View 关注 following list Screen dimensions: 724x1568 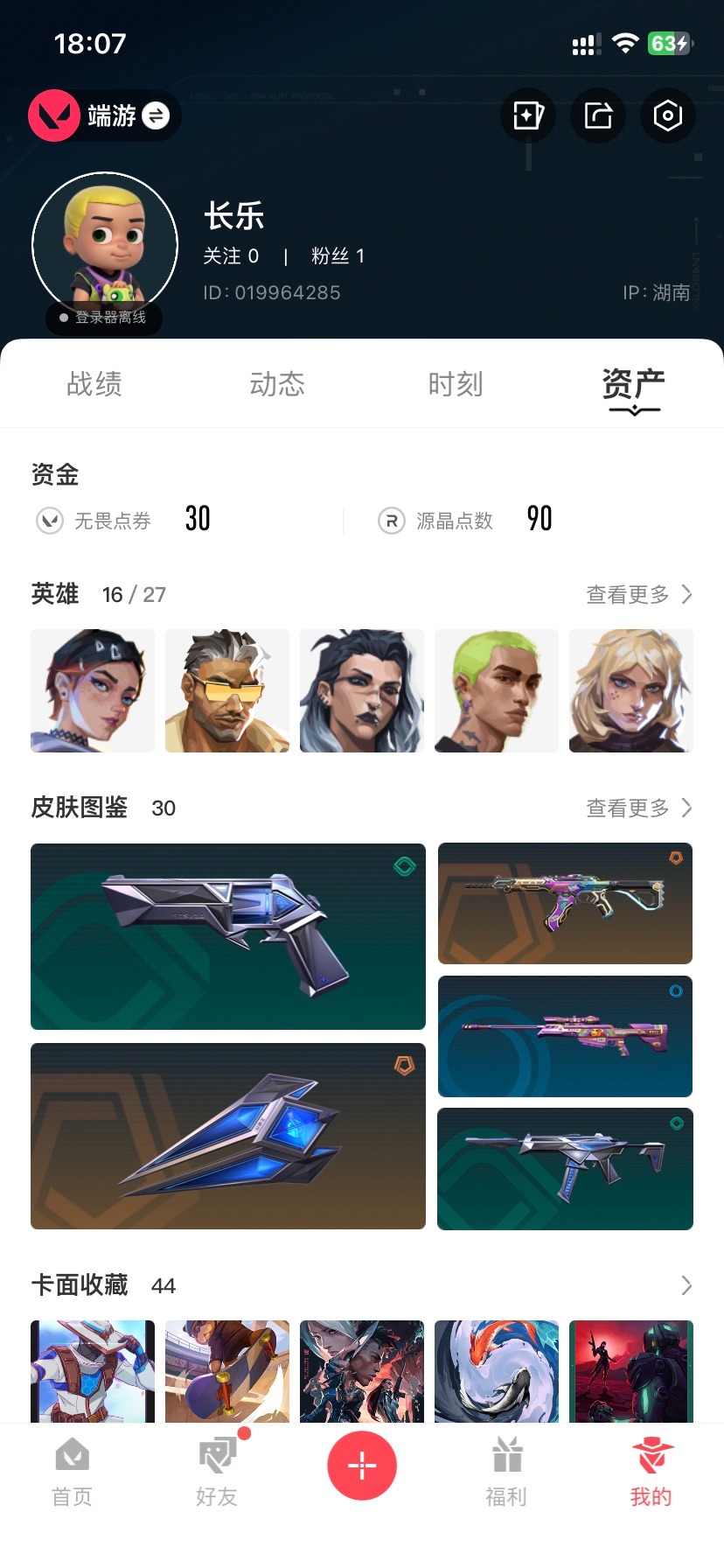click(x=231, y=255)
